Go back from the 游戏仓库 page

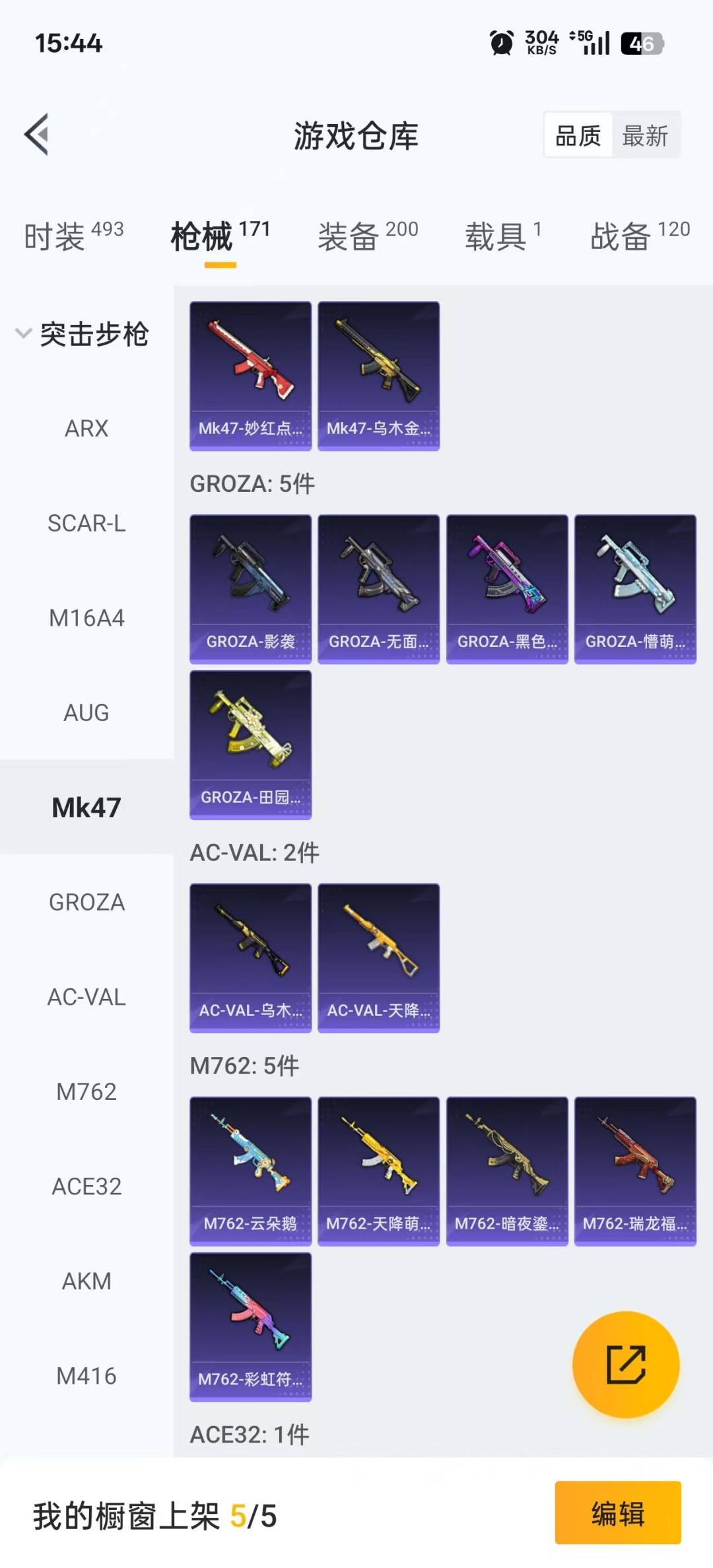(37, 135)
